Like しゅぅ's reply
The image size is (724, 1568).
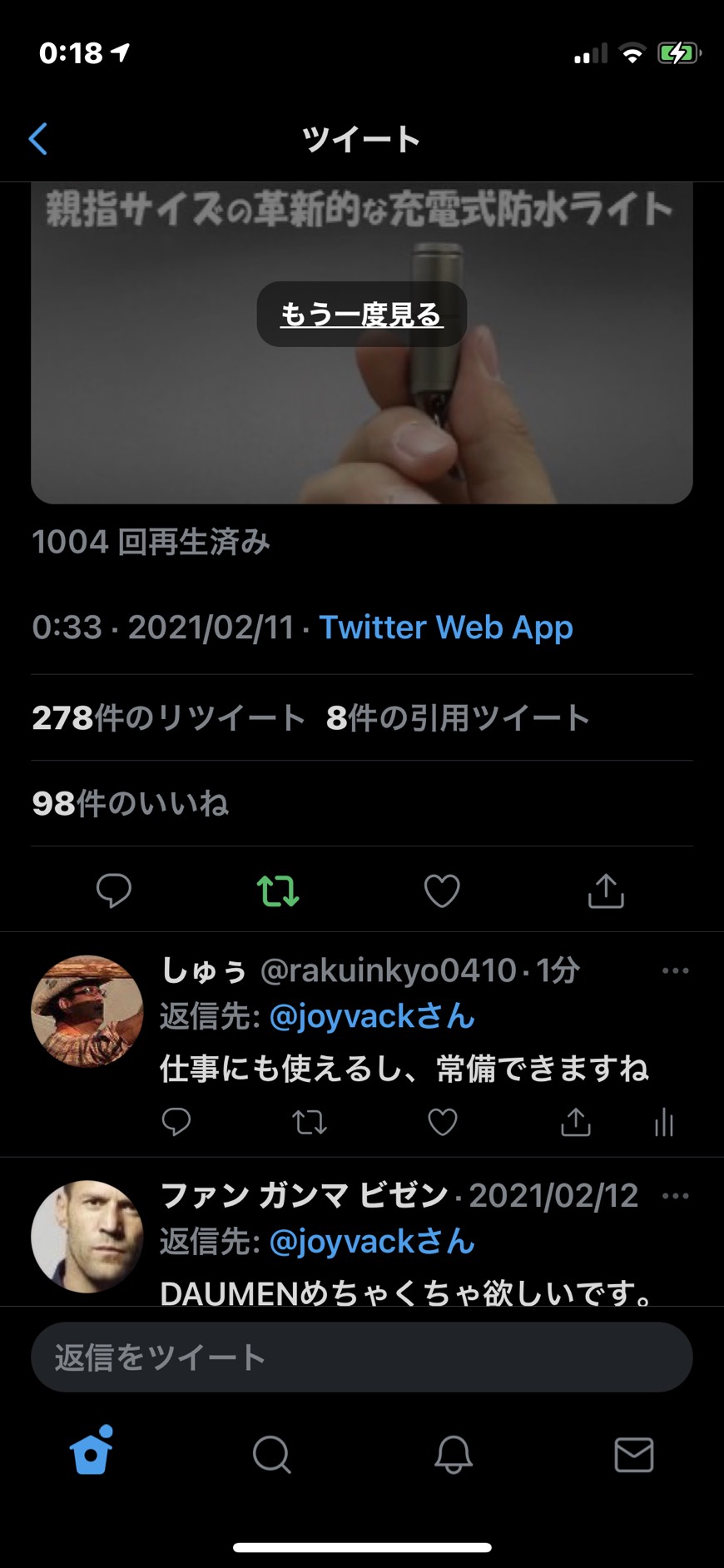pyautogui.click(x=442, y=1122)
